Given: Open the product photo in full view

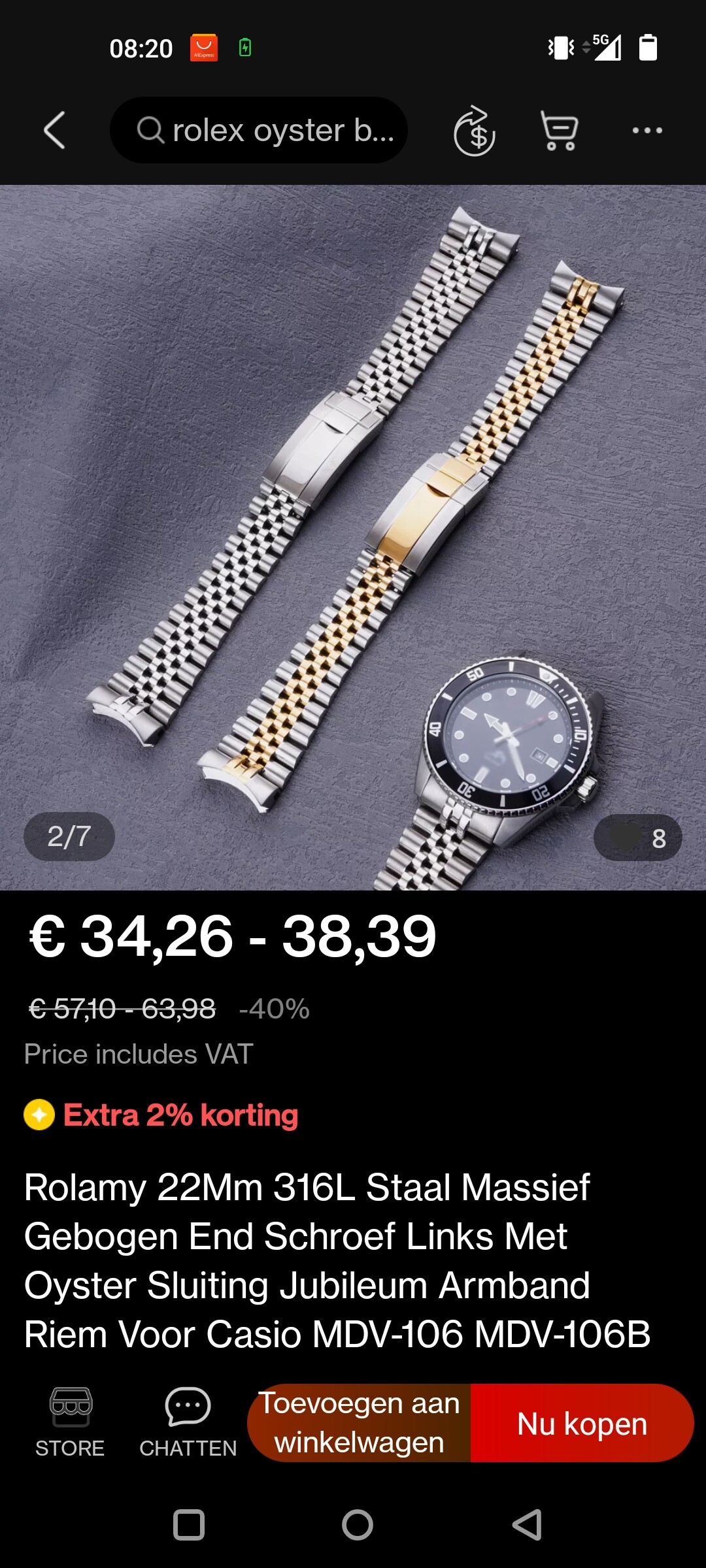Looking at the screenshot, I should pos(353,537).
